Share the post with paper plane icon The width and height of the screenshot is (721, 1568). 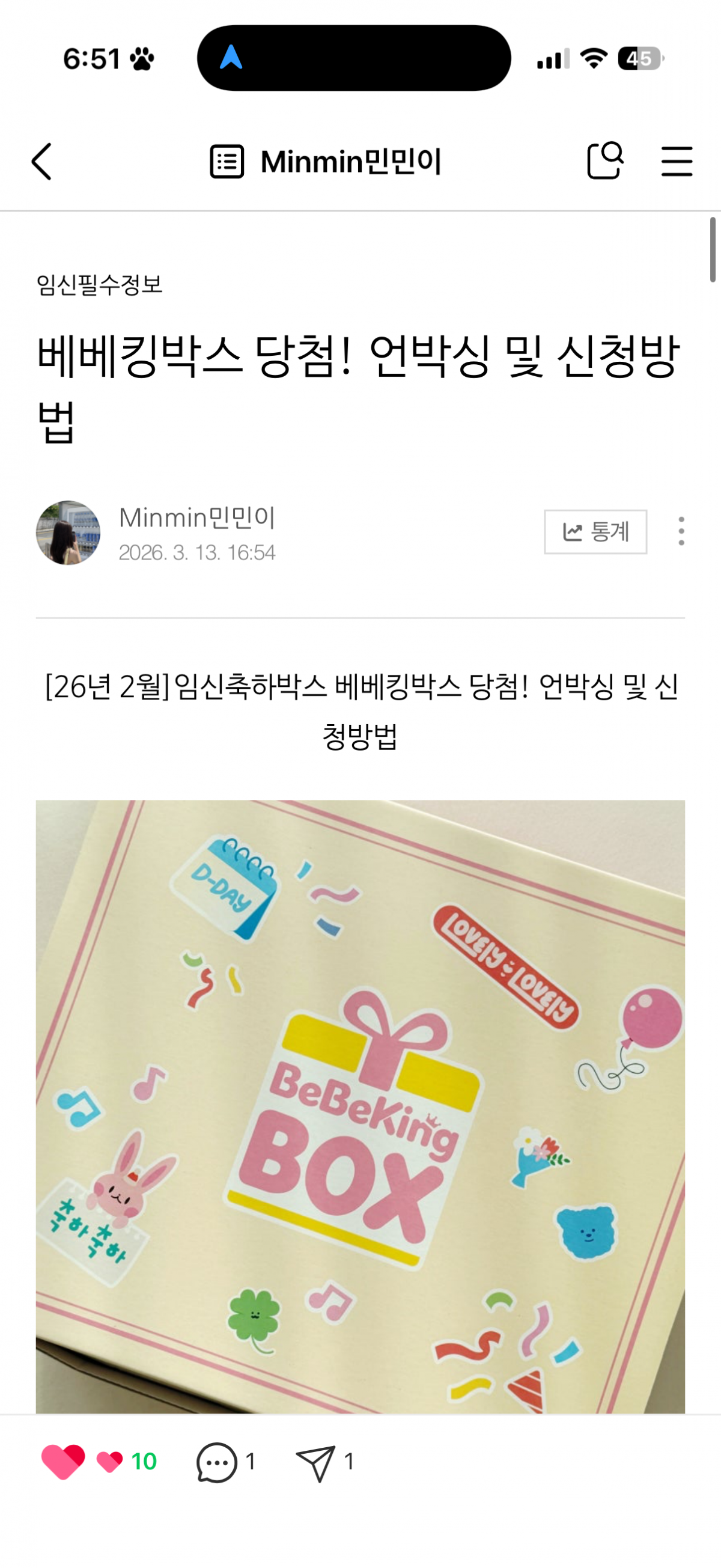[316, 1462]
